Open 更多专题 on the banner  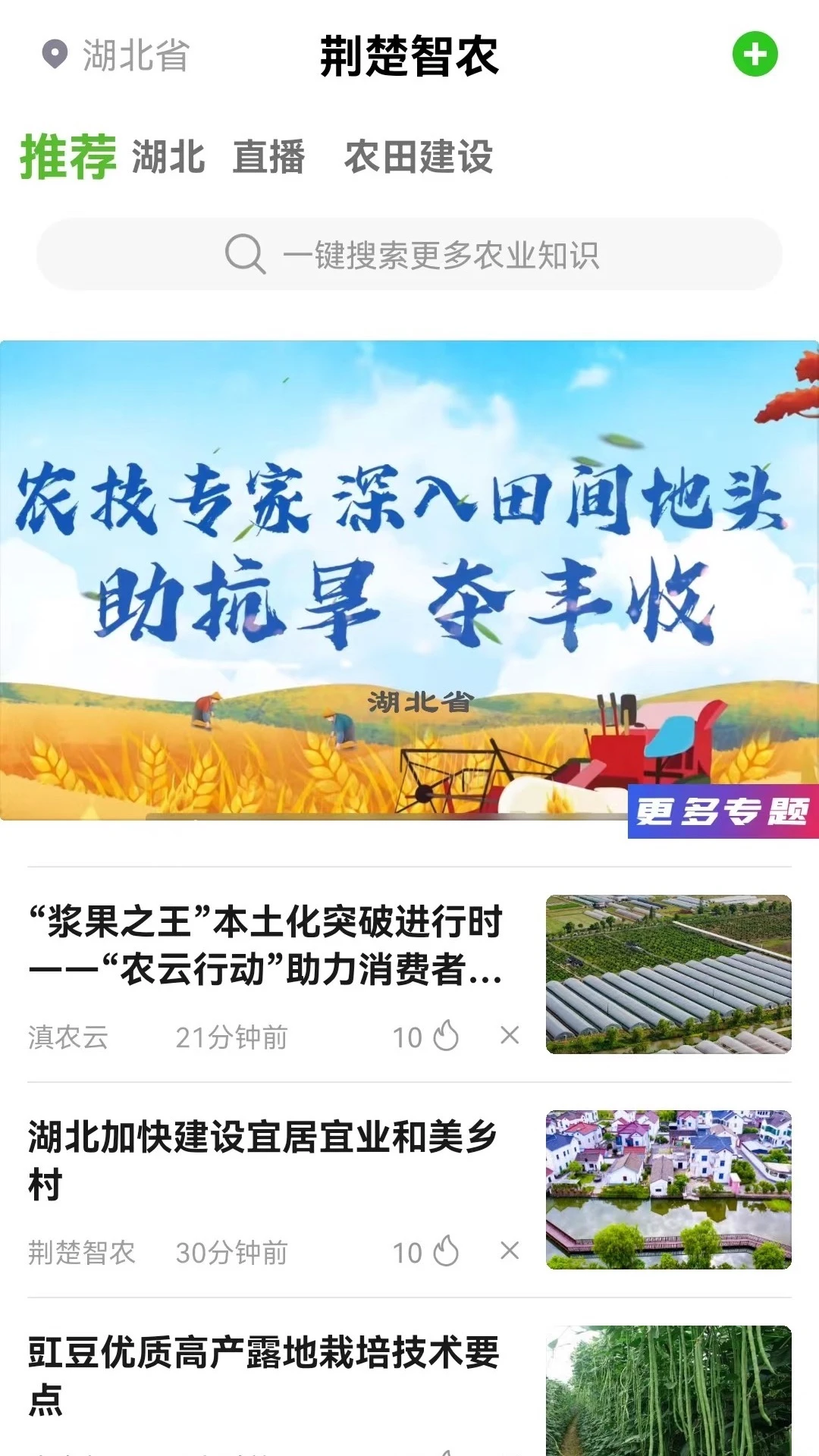[723, 811]
